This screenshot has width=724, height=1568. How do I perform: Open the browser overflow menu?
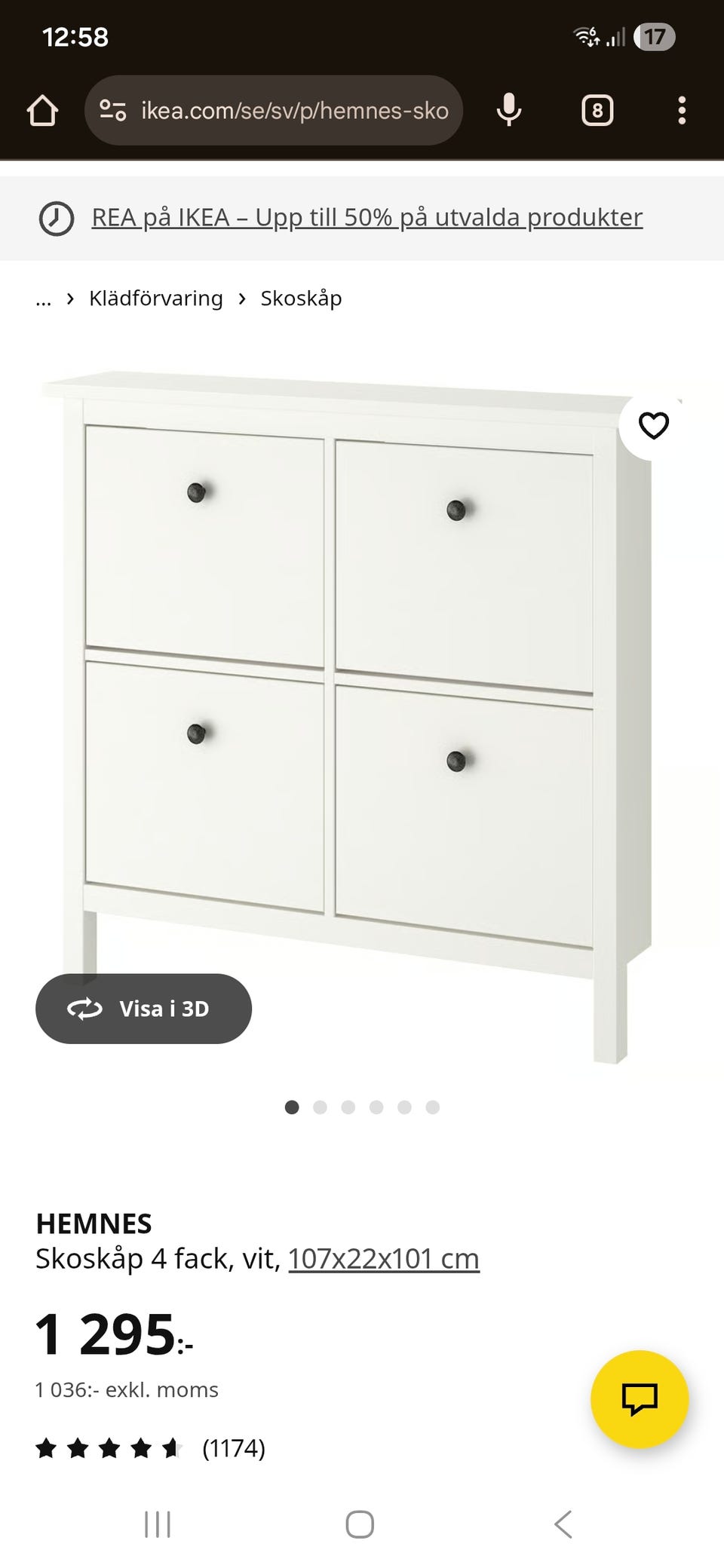coord(682,111)
